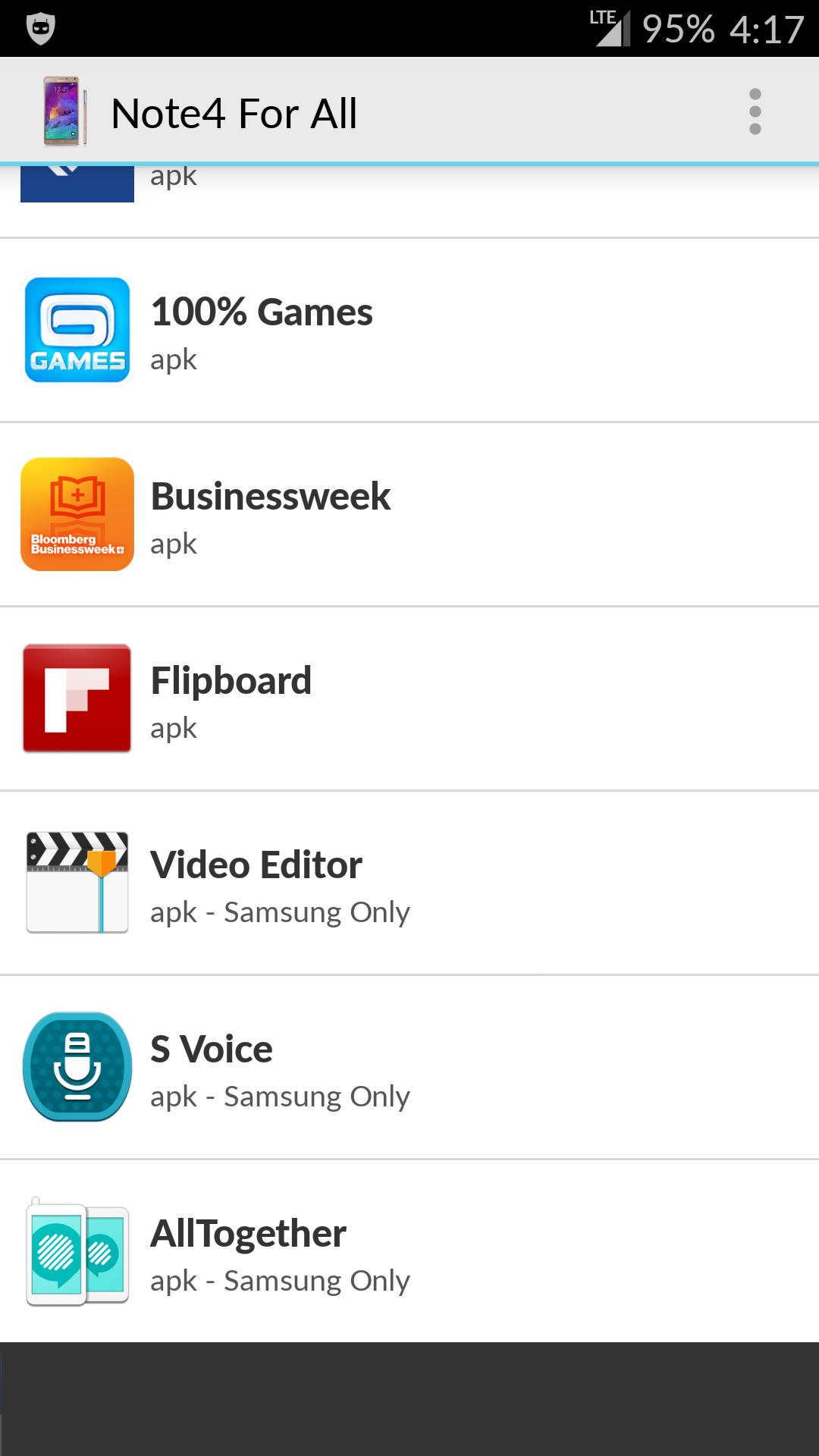Click the 'apk - Samsung Only' label under S Voice
The height and width of the screenshot is (1456, 819).
tap(280, 1096)
